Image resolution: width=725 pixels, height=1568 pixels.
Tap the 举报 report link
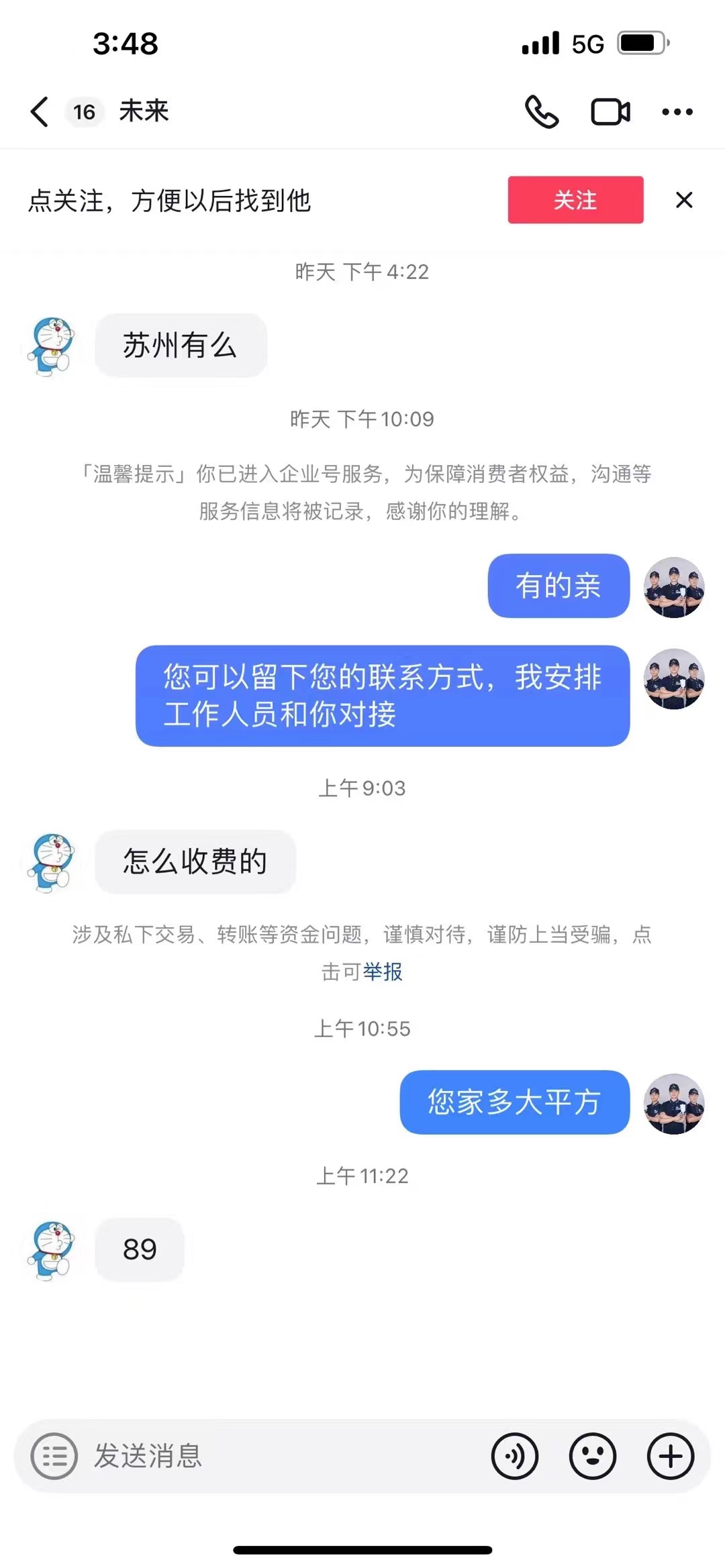pyautogui.click(x=383, y=972)
